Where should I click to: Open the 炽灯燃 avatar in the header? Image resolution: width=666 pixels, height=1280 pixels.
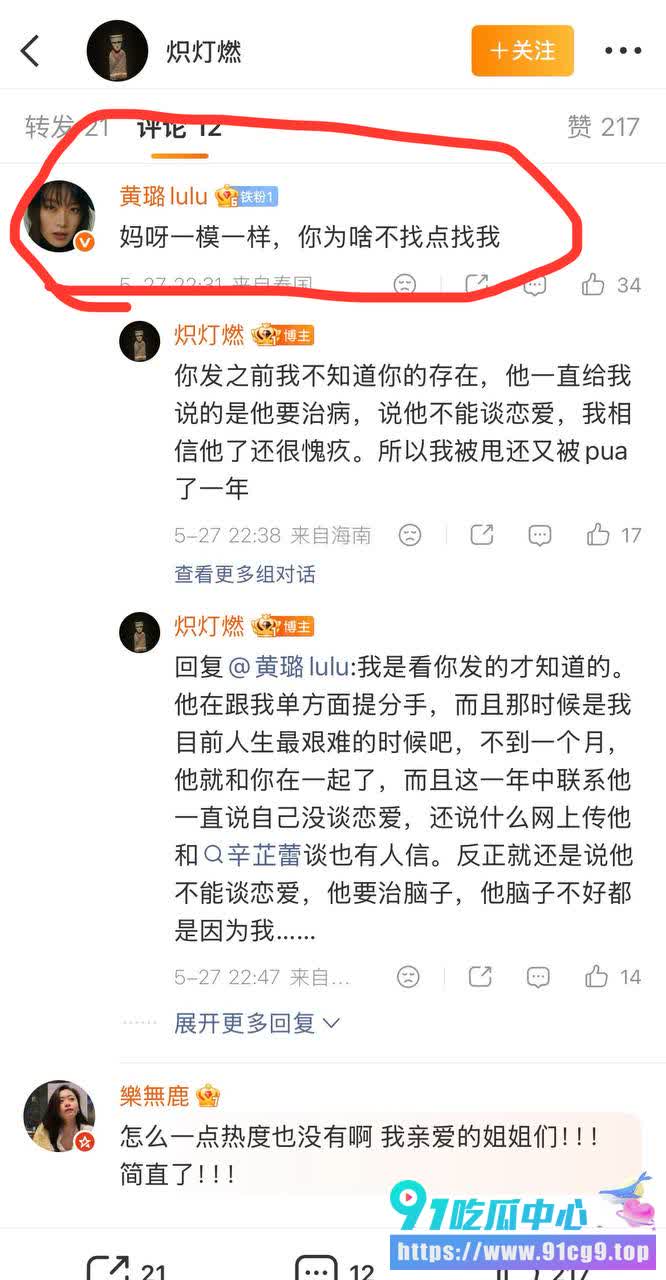coord(117,51)
